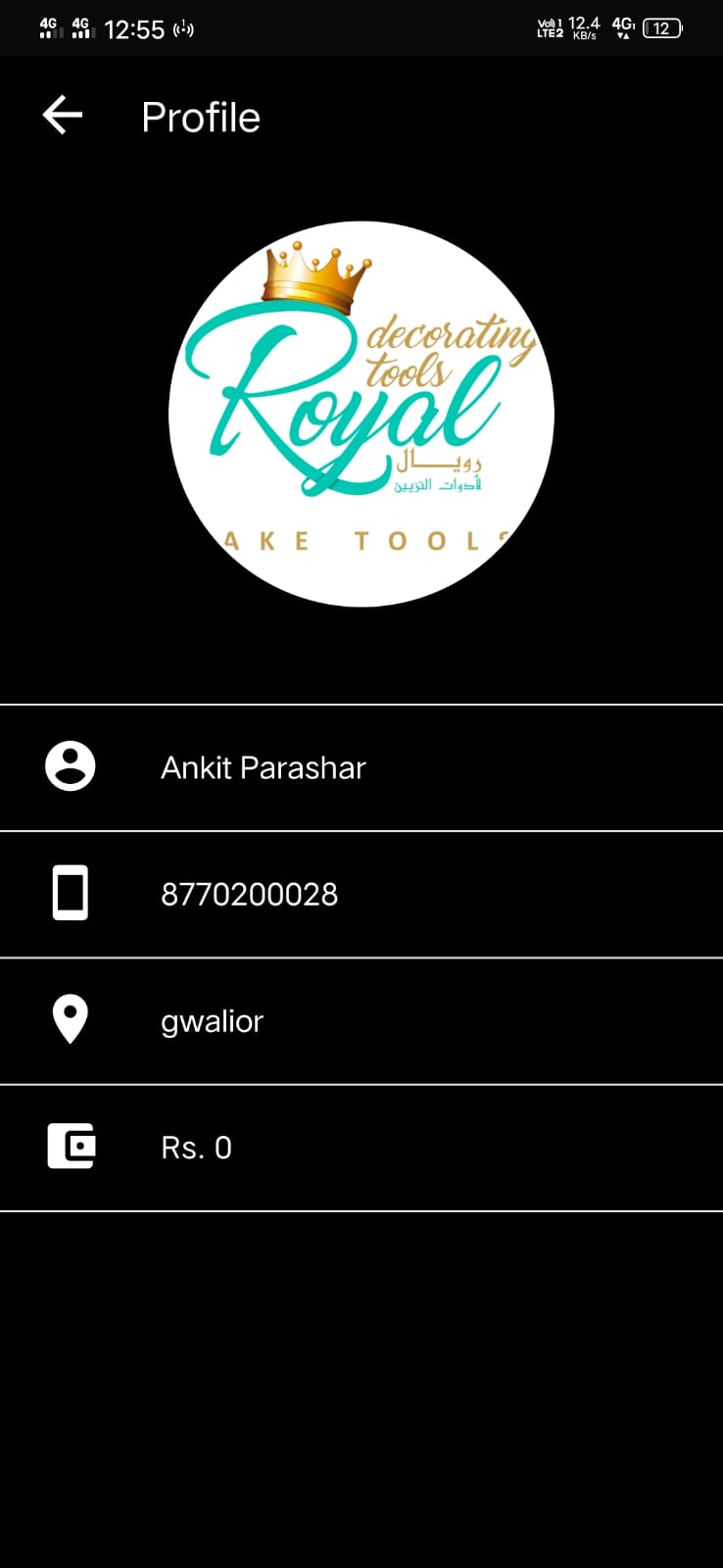The image size is (723, 1568).
Task: Select the wallet balance row
Action: [361, 1147]
